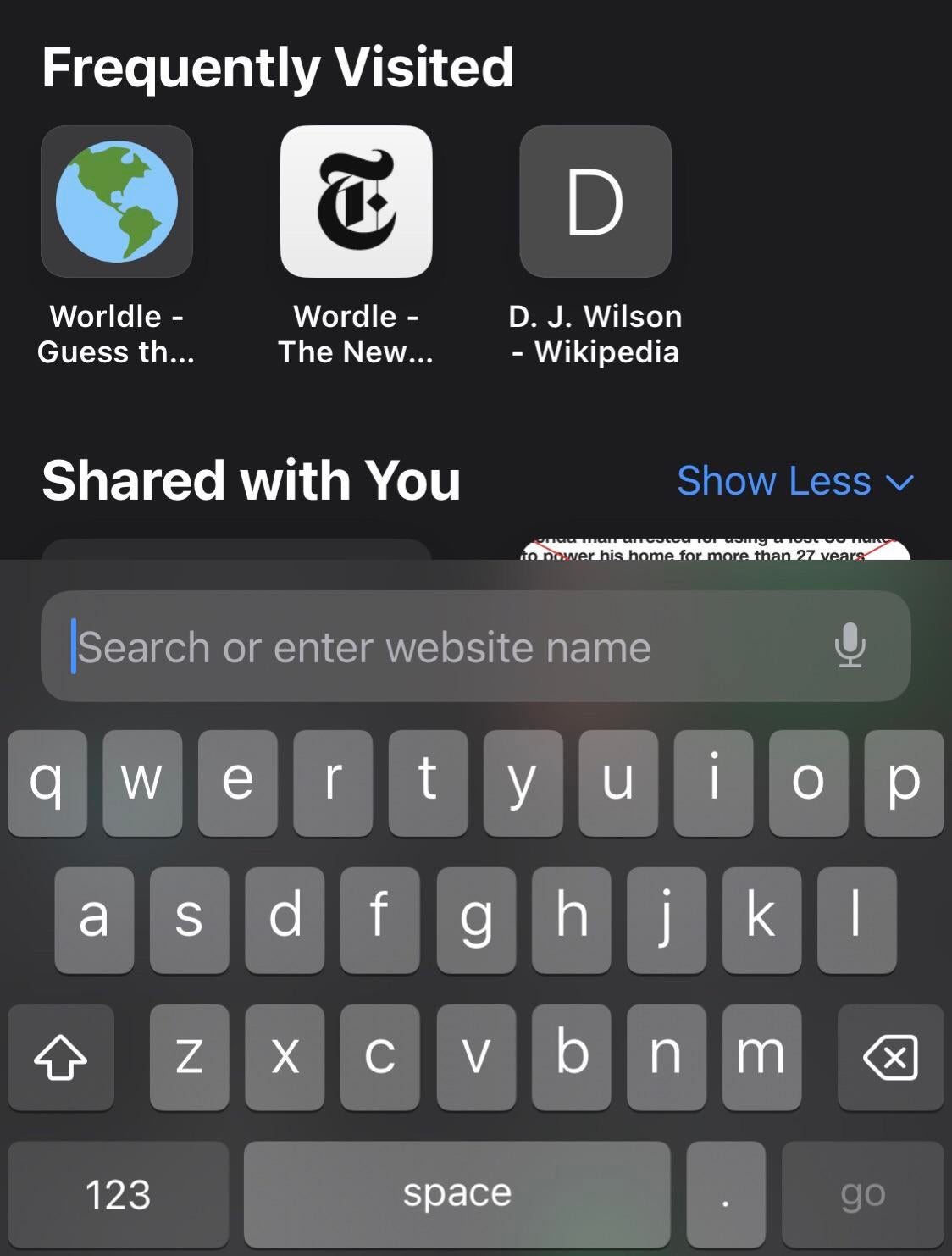Open Wordle from The New York Times

click(356, 202)
